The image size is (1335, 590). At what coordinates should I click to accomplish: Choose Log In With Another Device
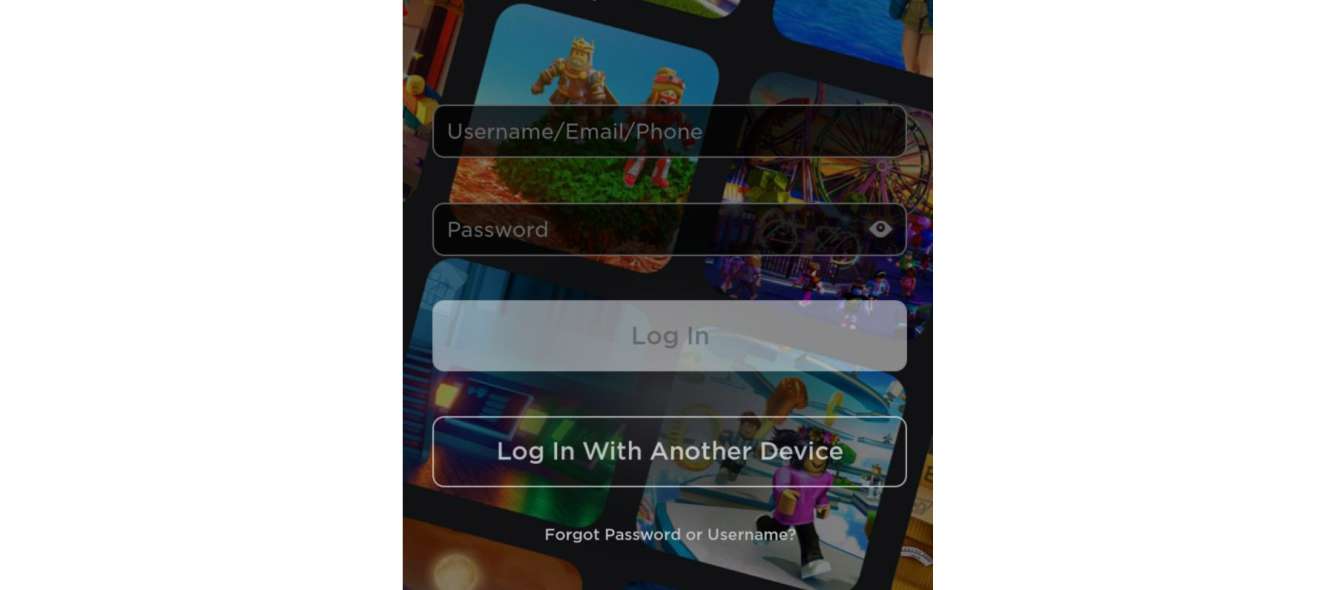click(669, 452)
